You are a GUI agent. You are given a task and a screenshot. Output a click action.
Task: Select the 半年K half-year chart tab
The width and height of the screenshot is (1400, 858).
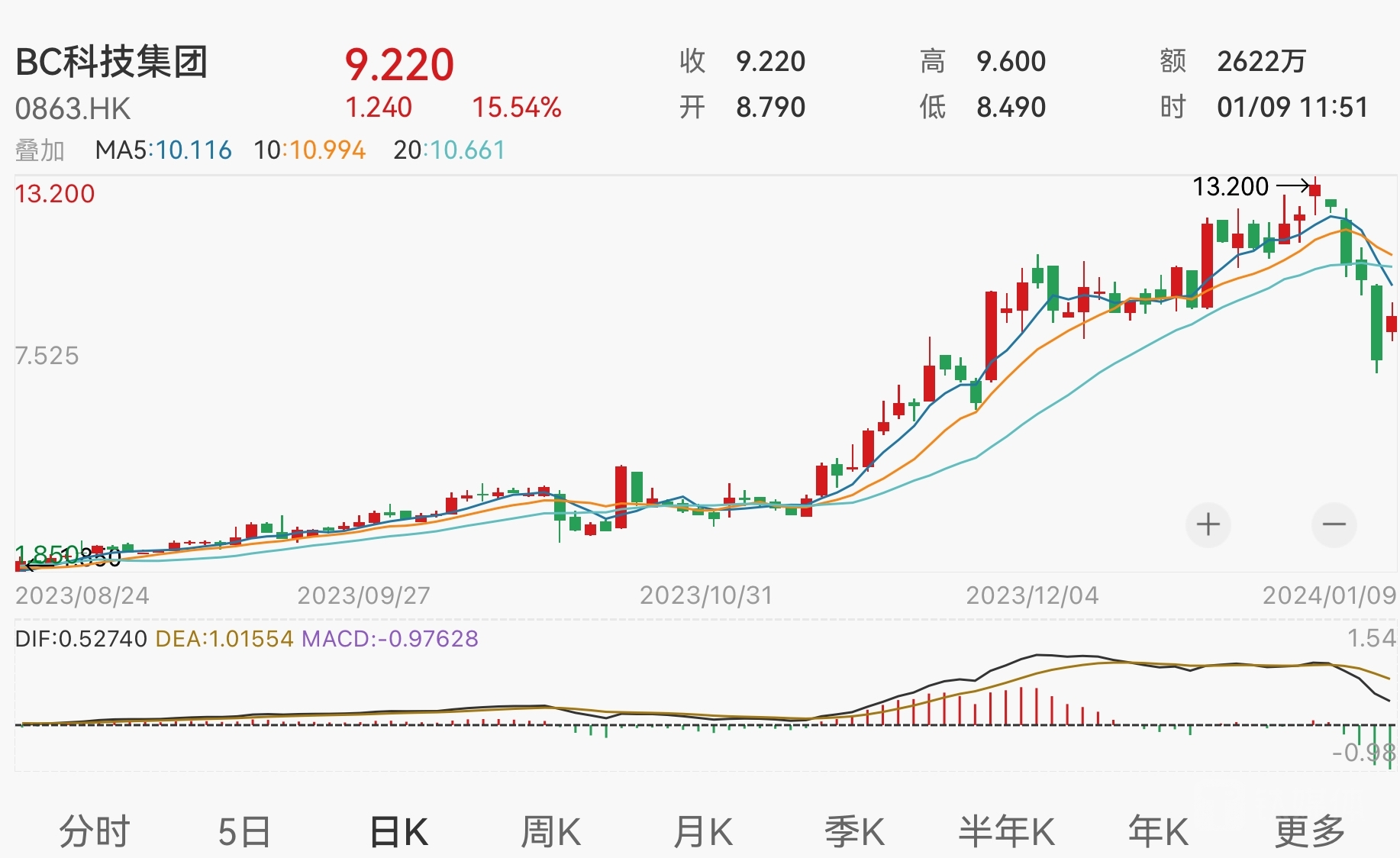tap(1006, 831)
